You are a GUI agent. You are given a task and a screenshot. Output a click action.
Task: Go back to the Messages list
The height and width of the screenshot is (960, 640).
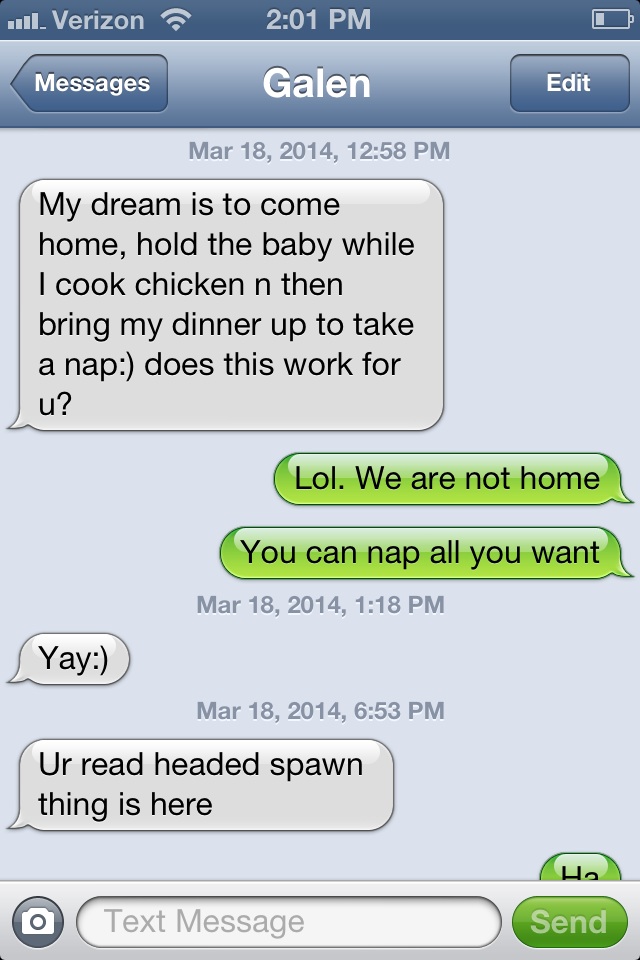(90, 84)
